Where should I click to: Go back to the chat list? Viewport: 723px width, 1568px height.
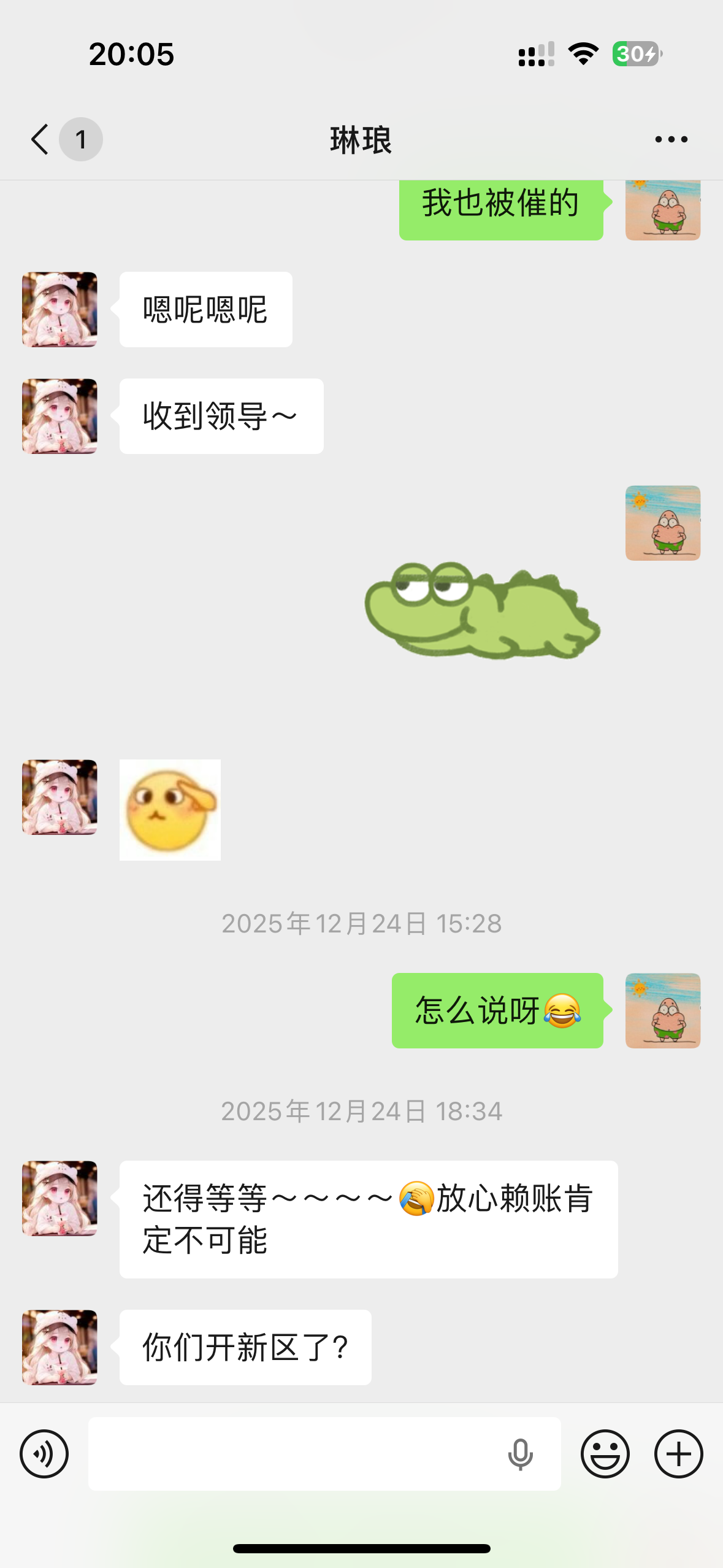pyautogui.click(x=40, y=140)
